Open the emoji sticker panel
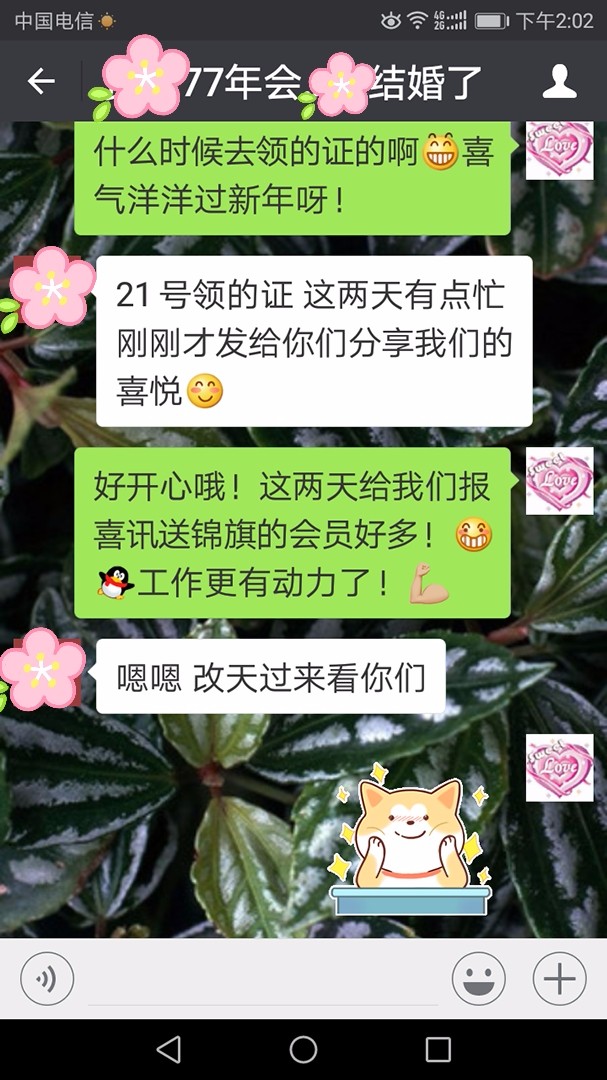The width and height of the screenshot is (607, 1080). [478, 978]
